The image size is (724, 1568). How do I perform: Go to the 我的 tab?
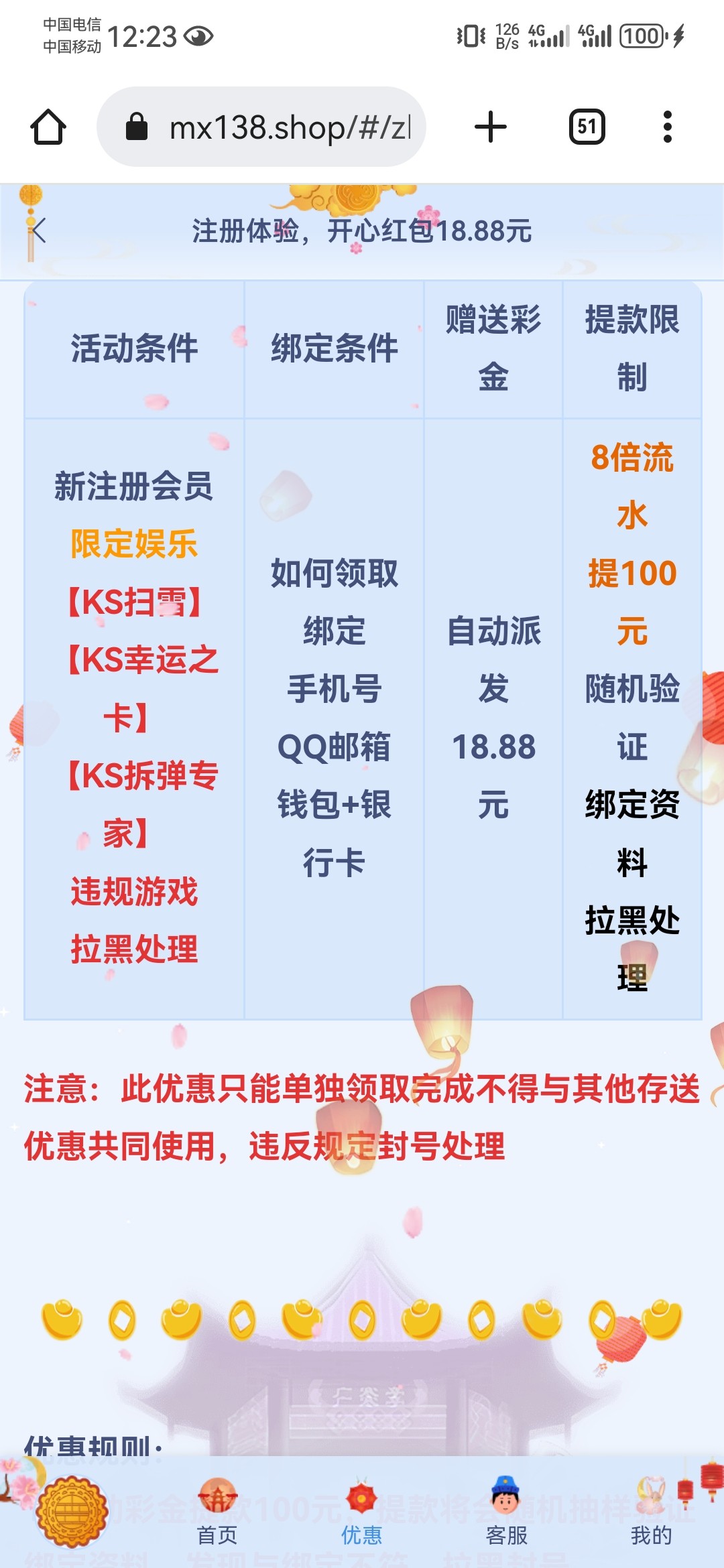[x=651, y=1513]
